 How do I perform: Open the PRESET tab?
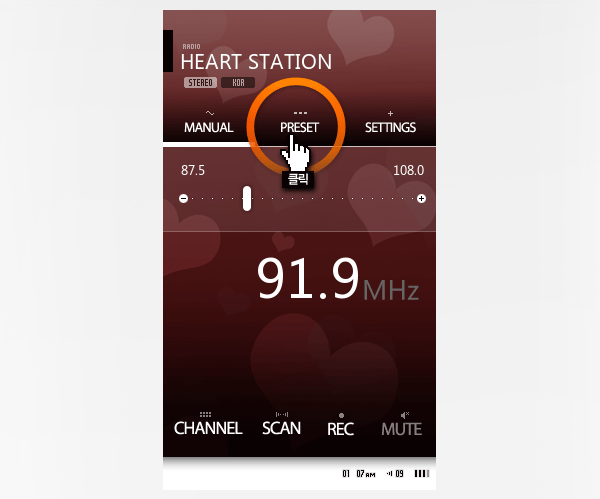298,127
